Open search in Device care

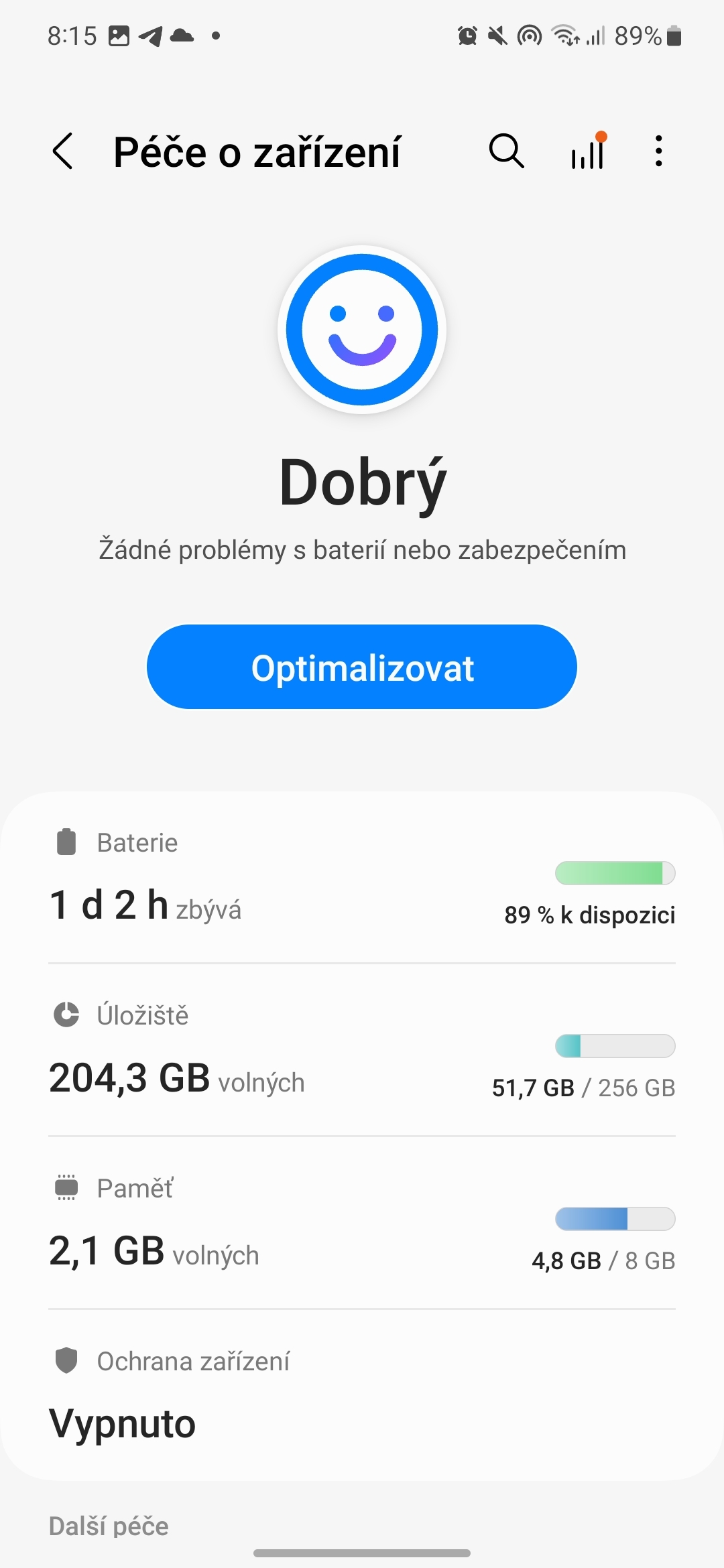[505, 151]
